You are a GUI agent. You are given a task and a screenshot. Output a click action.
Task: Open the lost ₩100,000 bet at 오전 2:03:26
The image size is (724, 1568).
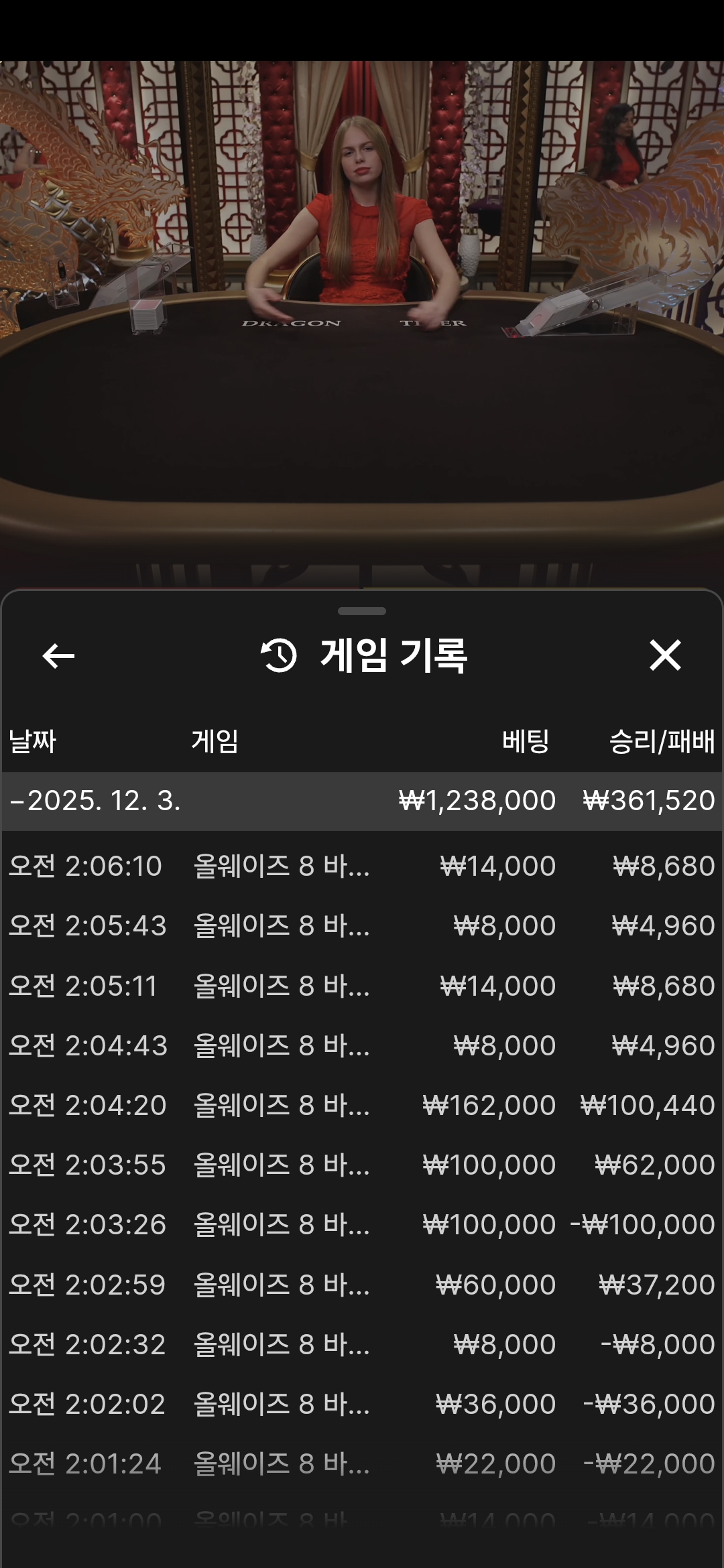[362, 1224]
